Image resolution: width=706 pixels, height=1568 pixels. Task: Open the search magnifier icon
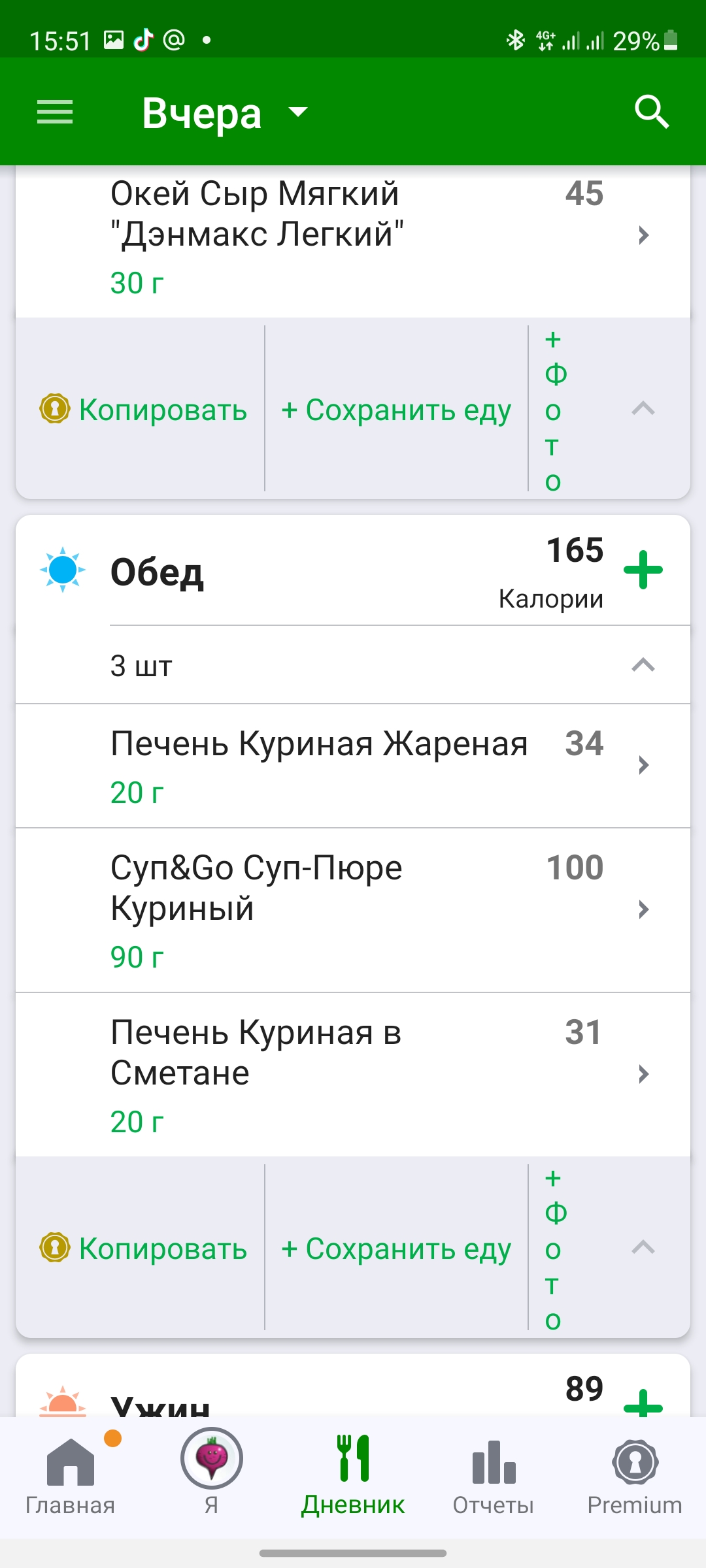652,112
